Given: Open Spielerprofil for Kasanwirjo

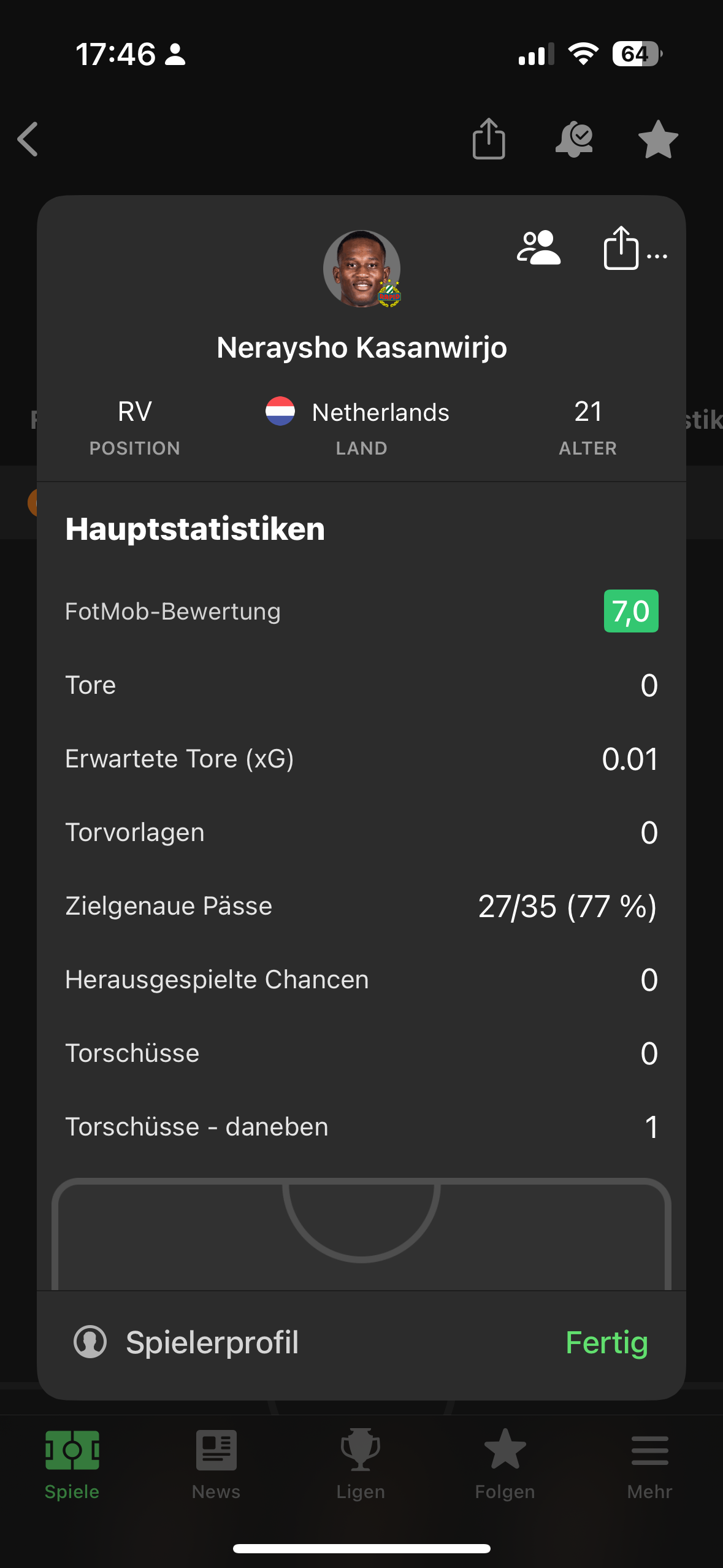Looking at the screenshot, I should coord(186,1342).
